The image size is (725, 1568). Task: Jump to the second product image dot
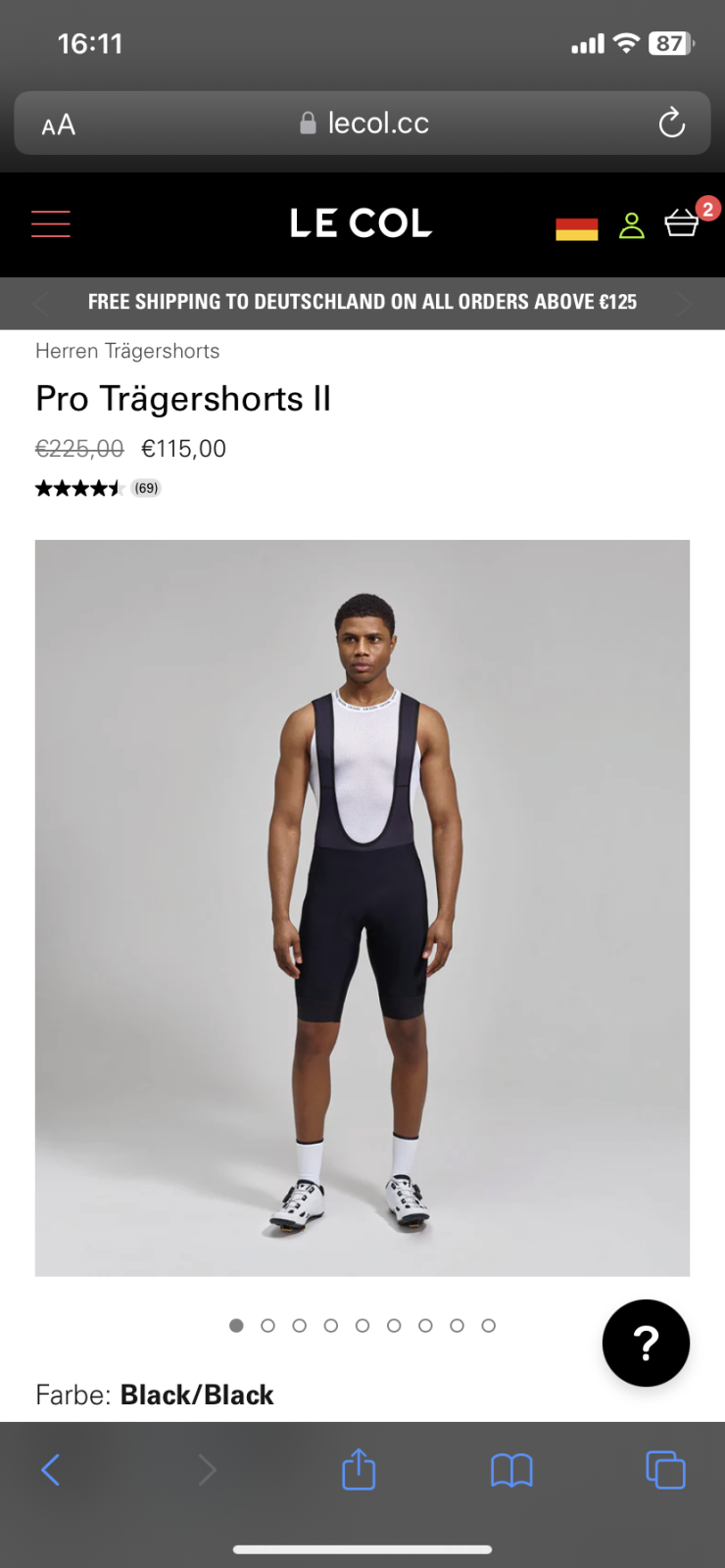pos(267,1326)
